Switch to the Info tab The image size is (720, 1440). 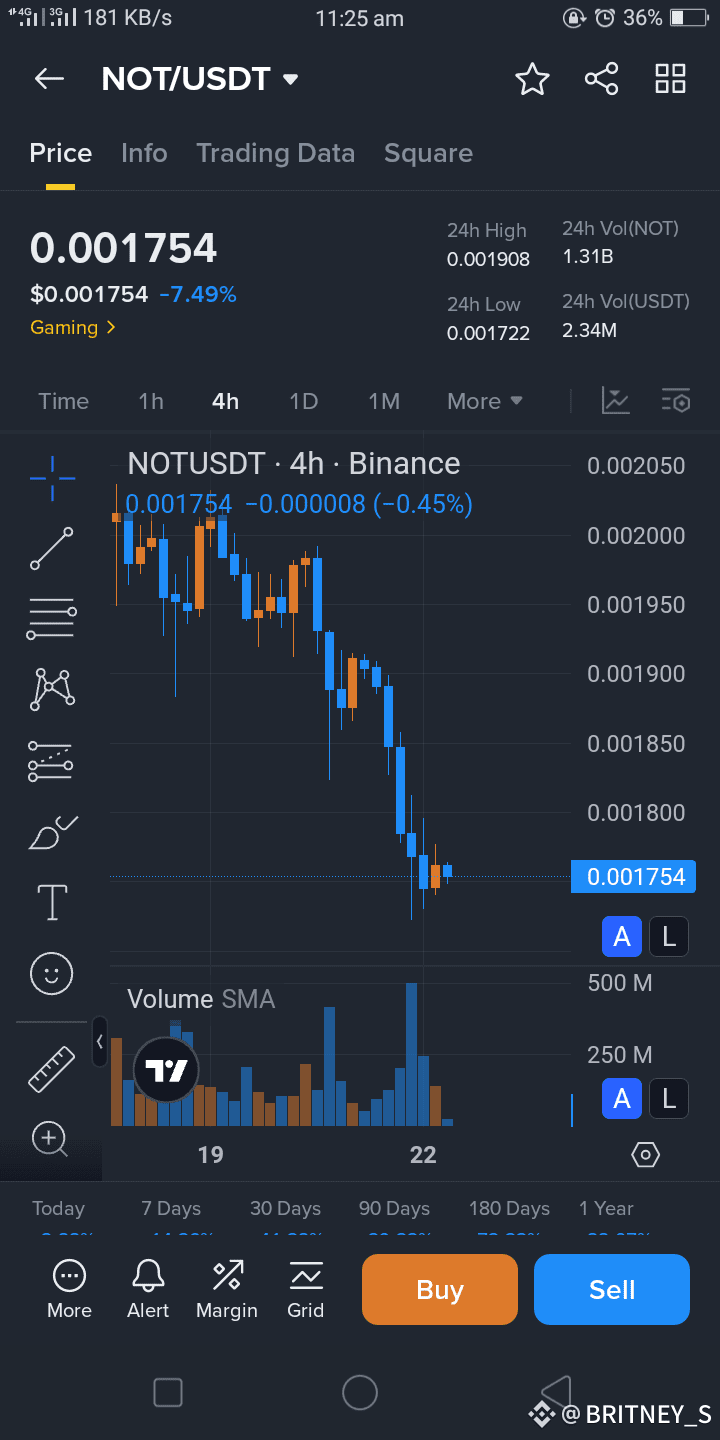coord(144,153)
